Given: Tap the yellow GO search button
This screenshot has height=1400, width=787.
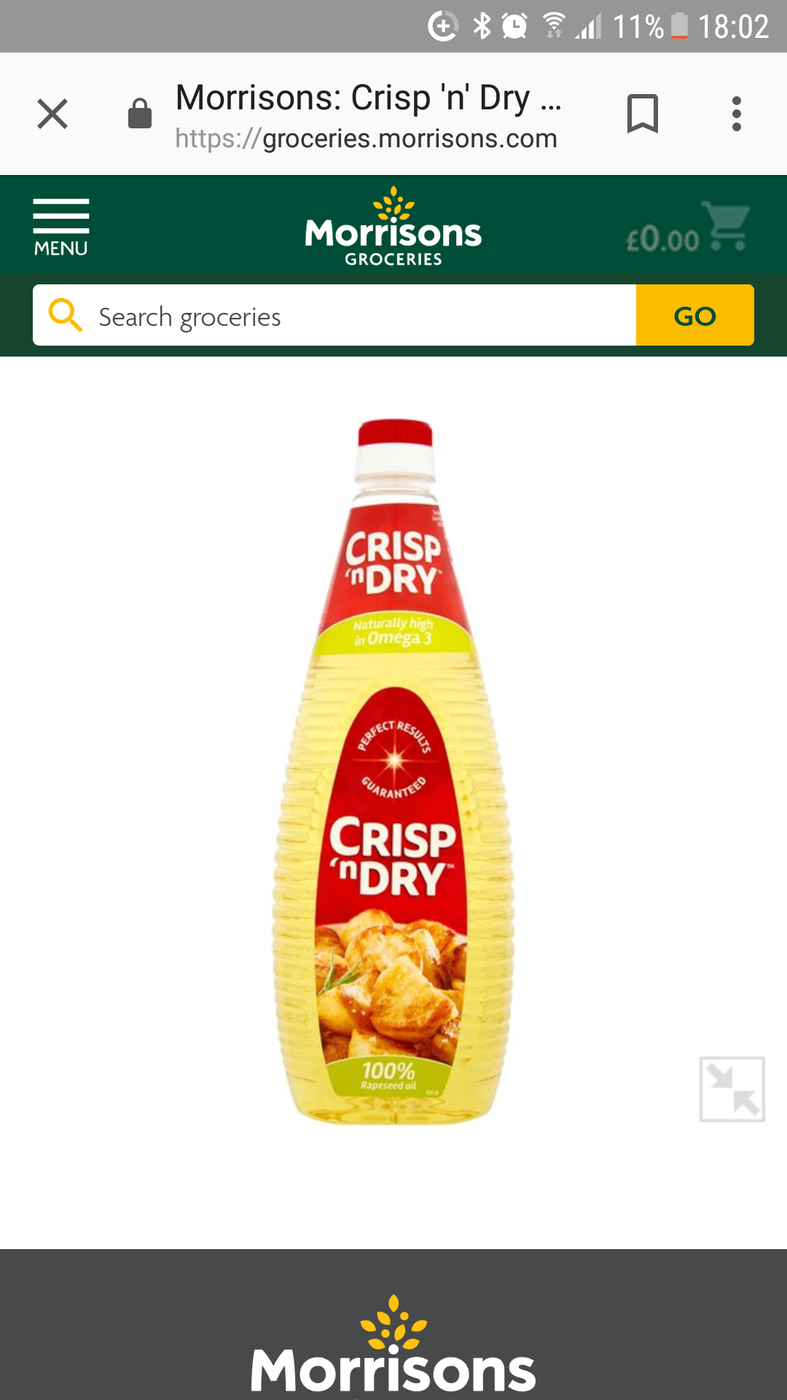Looking at the screenshot, I should [x=695, y=316].
